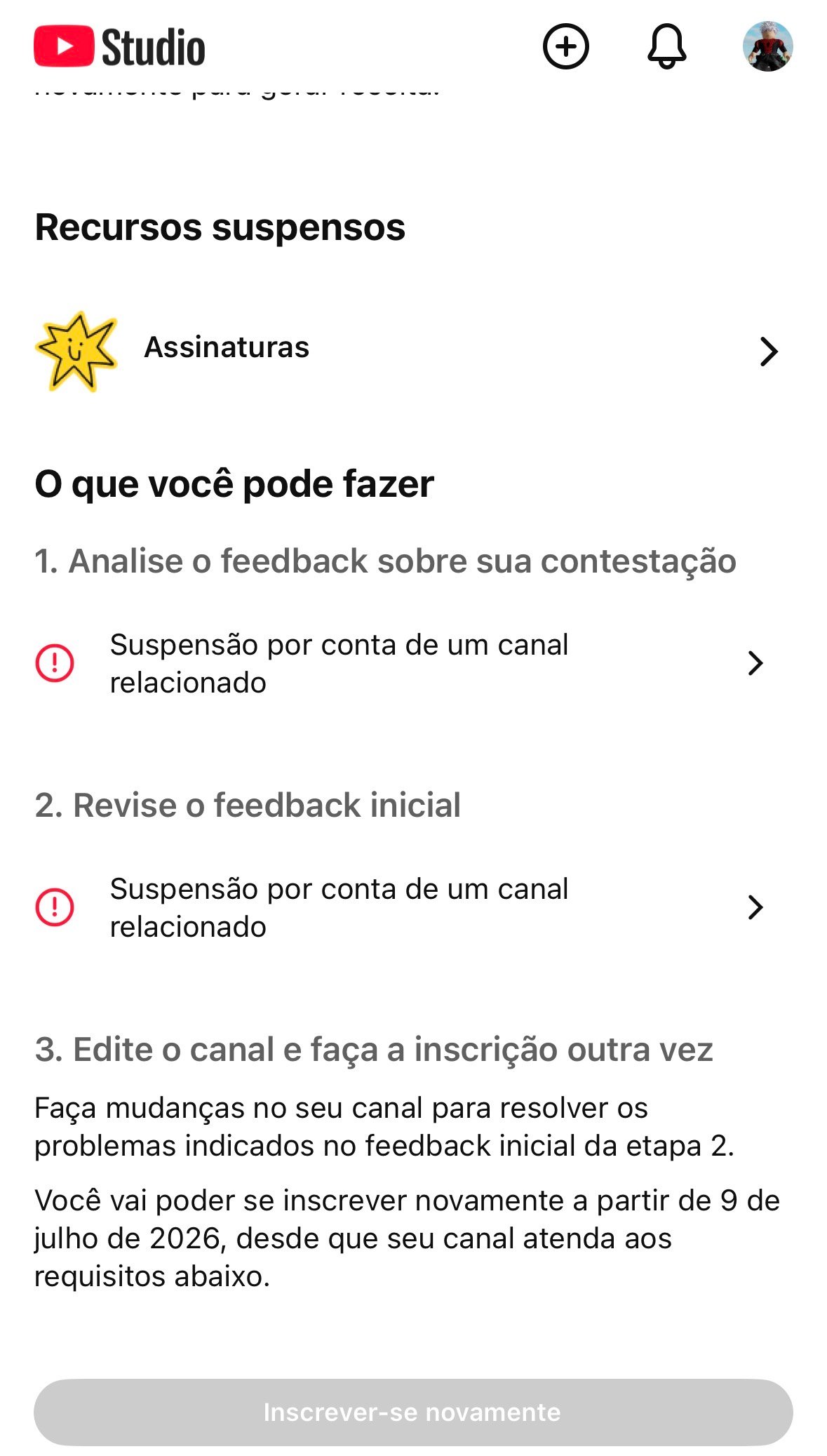Open the notifications bell
Screen dimensions: 827x1456
coord(666,47)
